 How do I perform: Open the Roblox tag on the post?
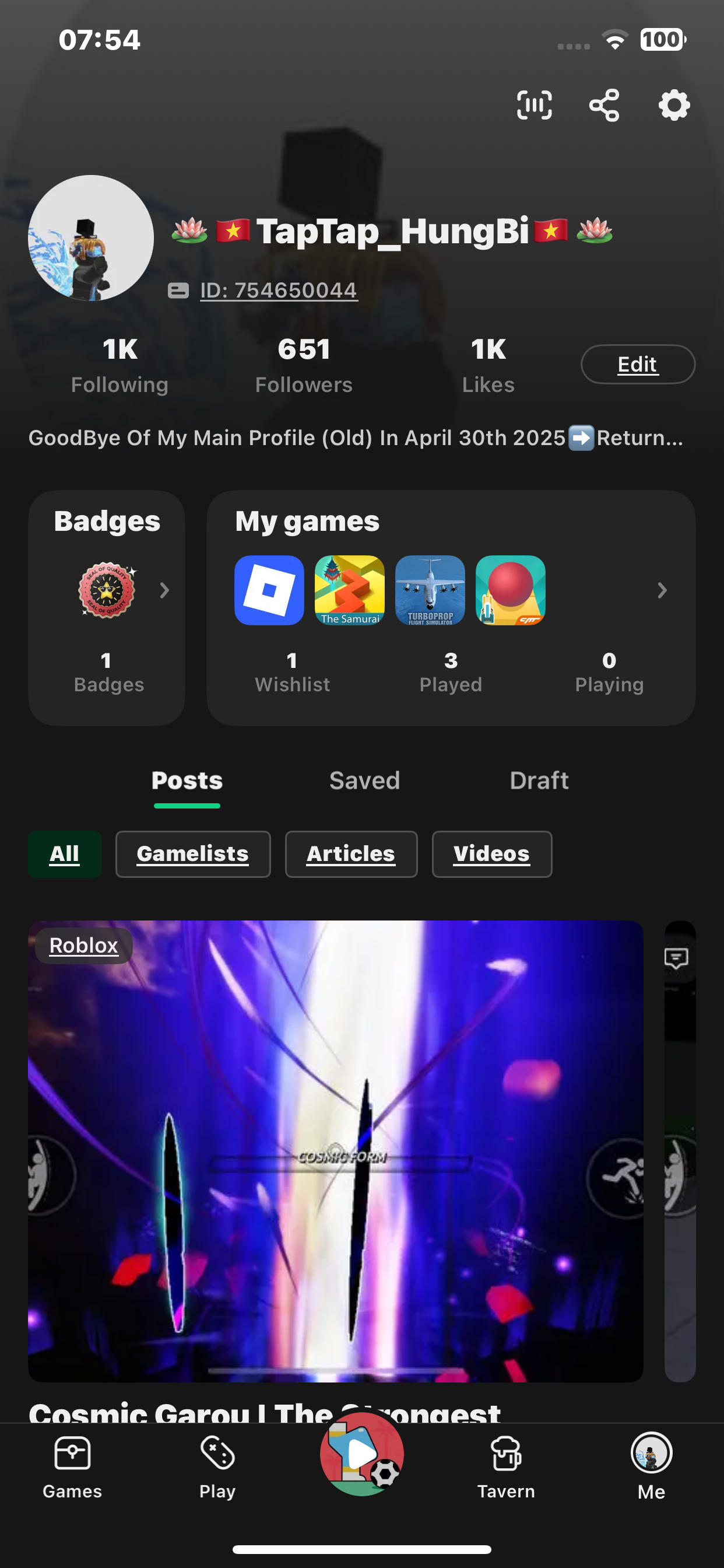[84, 946]
